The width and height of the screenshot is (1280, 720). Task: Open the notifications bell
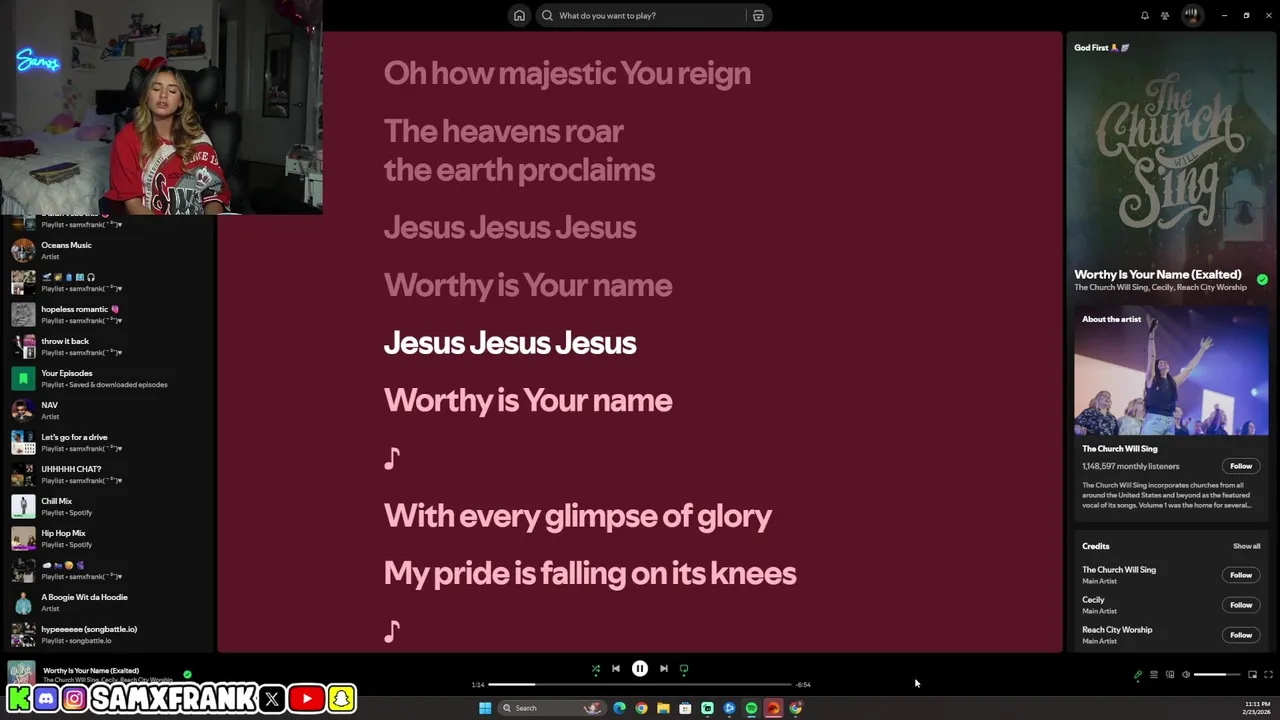coord(1144,15)
